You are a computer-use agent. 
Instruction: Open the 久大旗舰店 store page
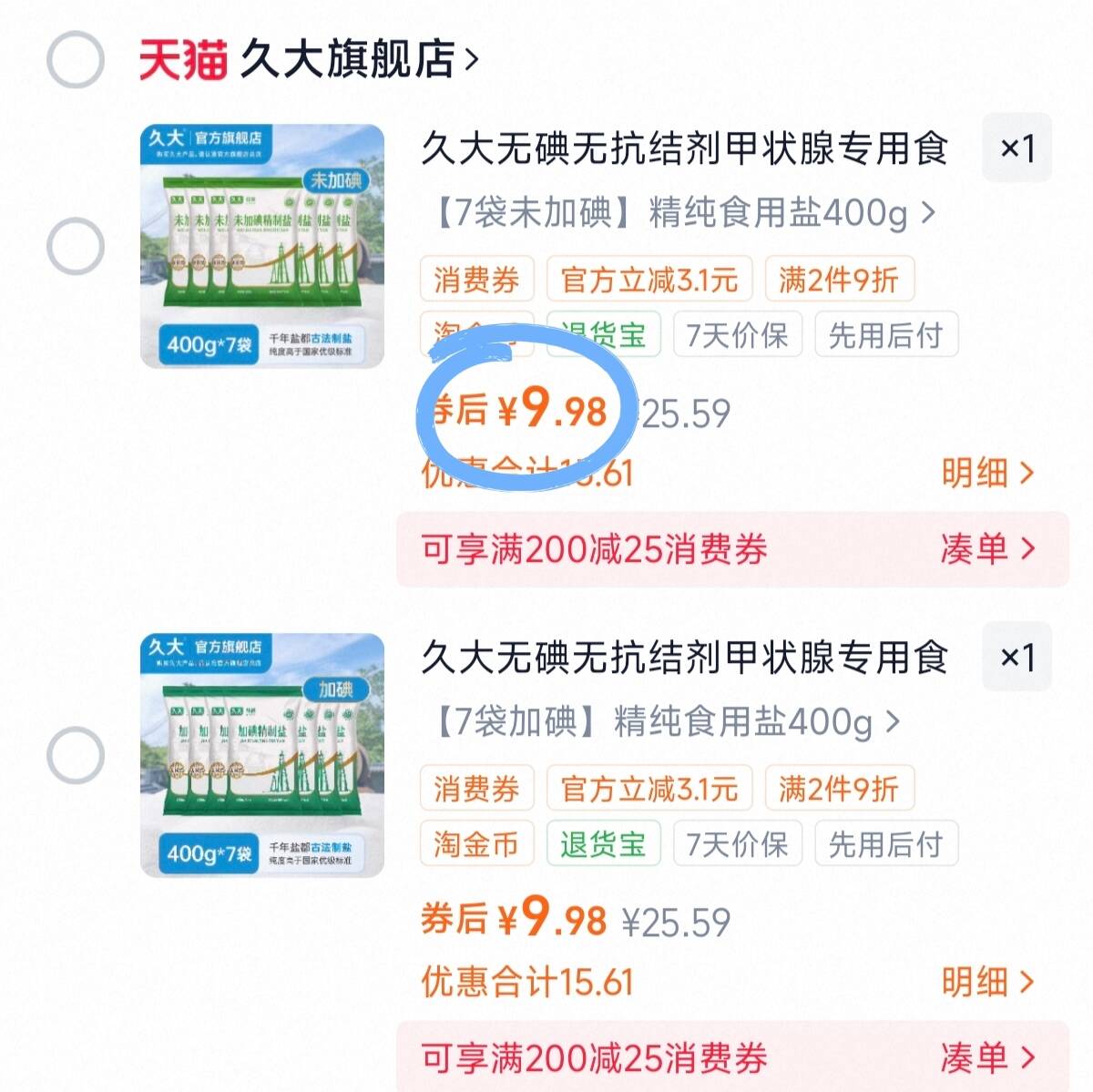(x=357, y=60)
